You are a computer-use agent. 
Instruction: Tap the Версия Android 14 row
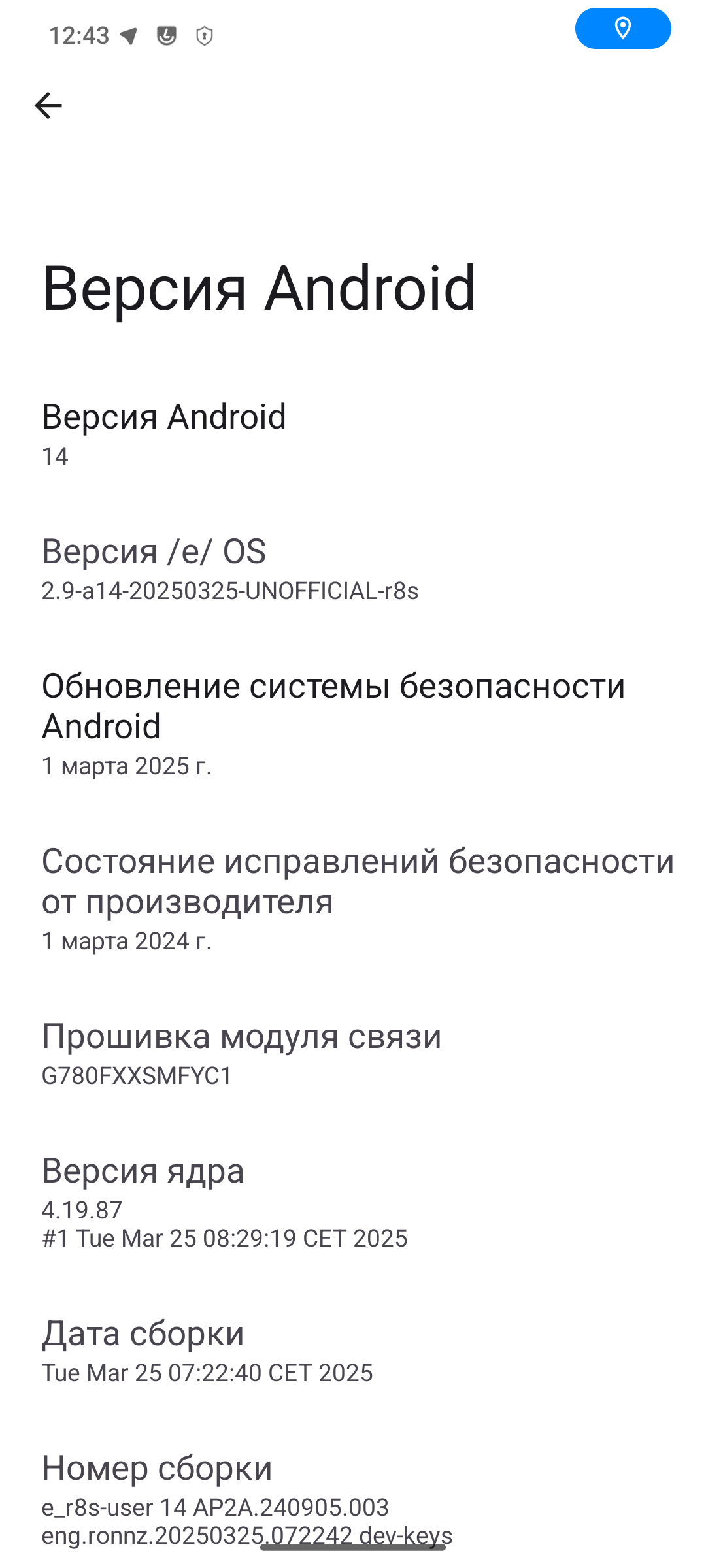coord(353,434)
